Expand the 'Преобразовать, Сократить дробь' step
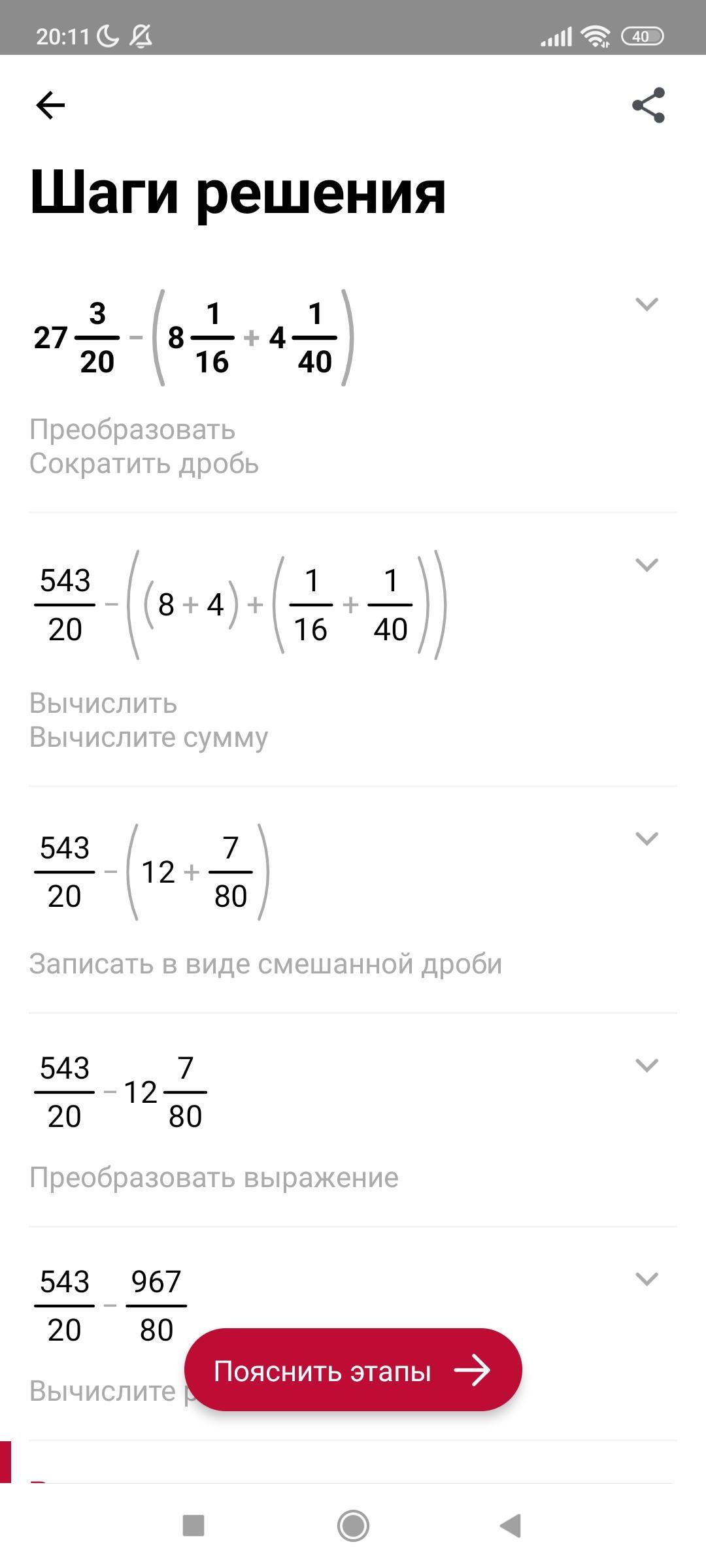 (647, 304)
